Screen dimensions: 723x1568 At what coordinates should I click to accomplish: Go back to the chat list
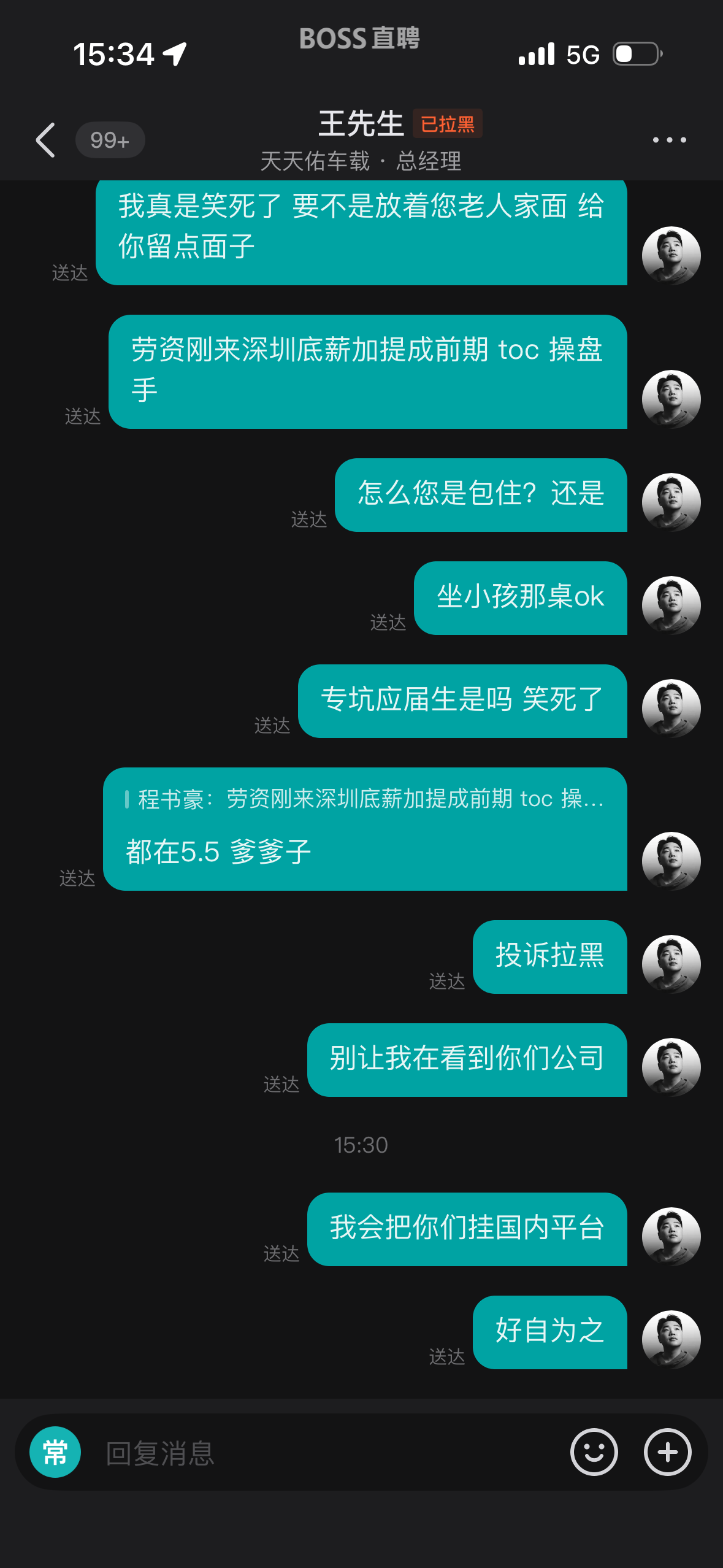[x=46, y=140]
